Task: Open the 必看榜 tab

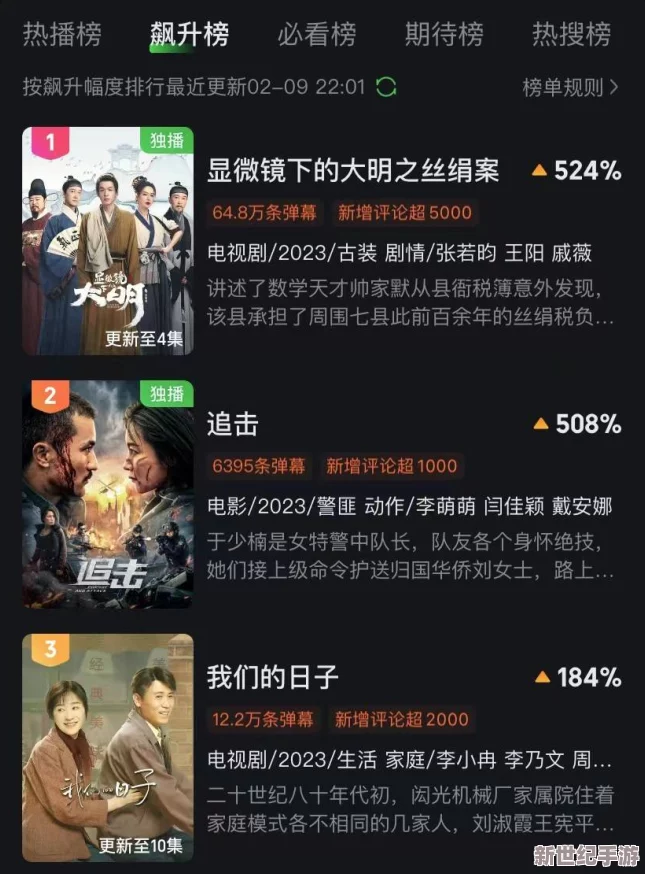Action: [316, 35]
